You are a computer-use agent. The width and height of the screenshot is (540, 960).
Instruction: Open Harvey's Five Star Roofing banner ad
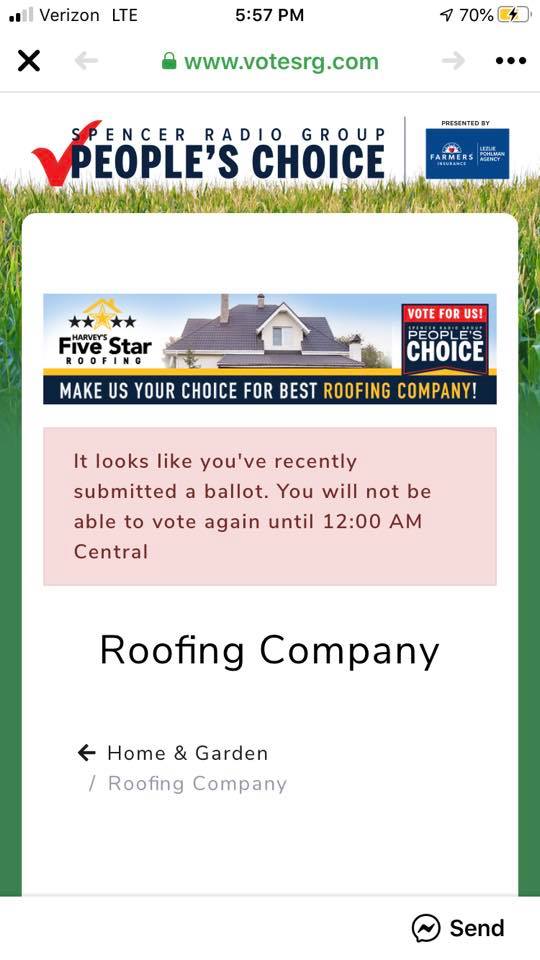tap(269, 349)
